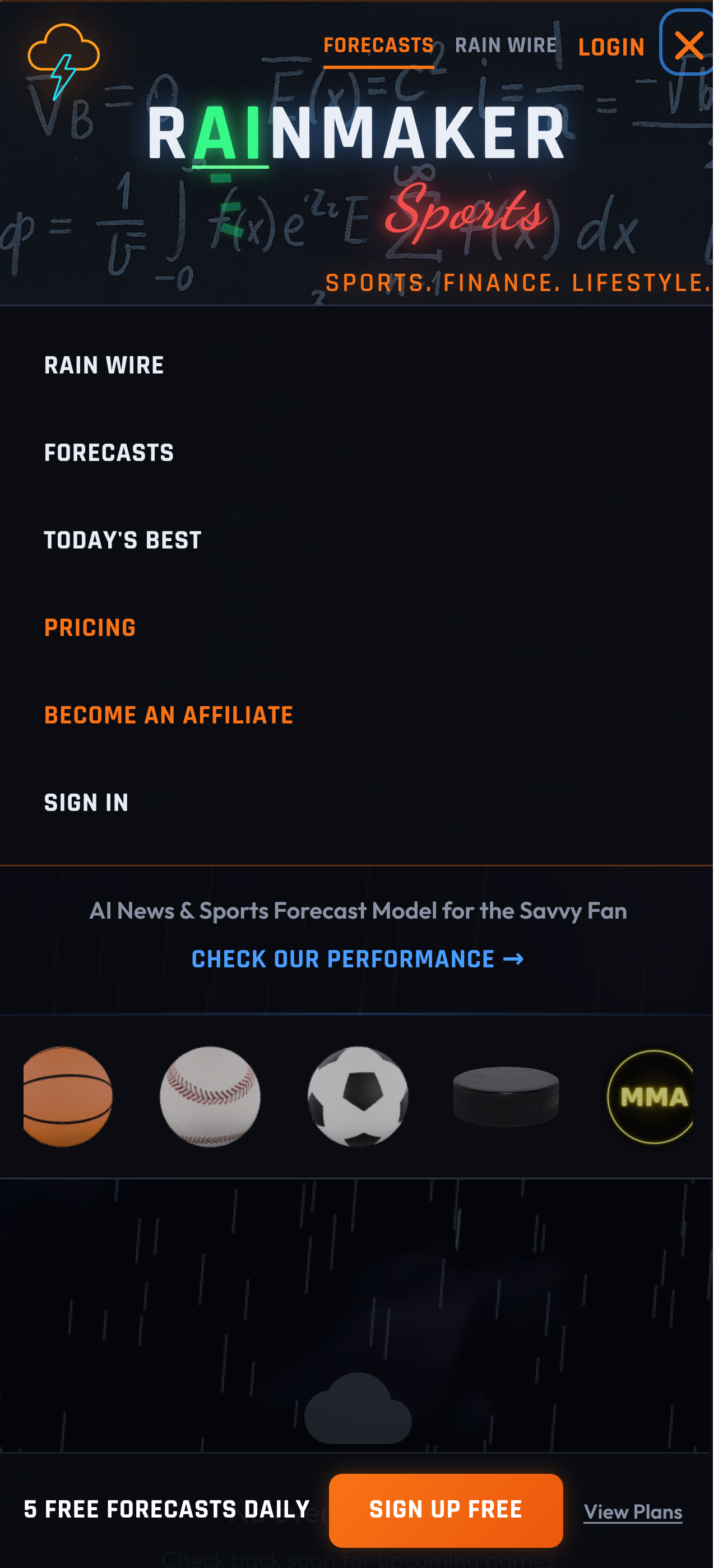Viewport: 723px width, 1568px height.
Task: Switch to the Forecasts tab in header
Action: click(378, 46)
